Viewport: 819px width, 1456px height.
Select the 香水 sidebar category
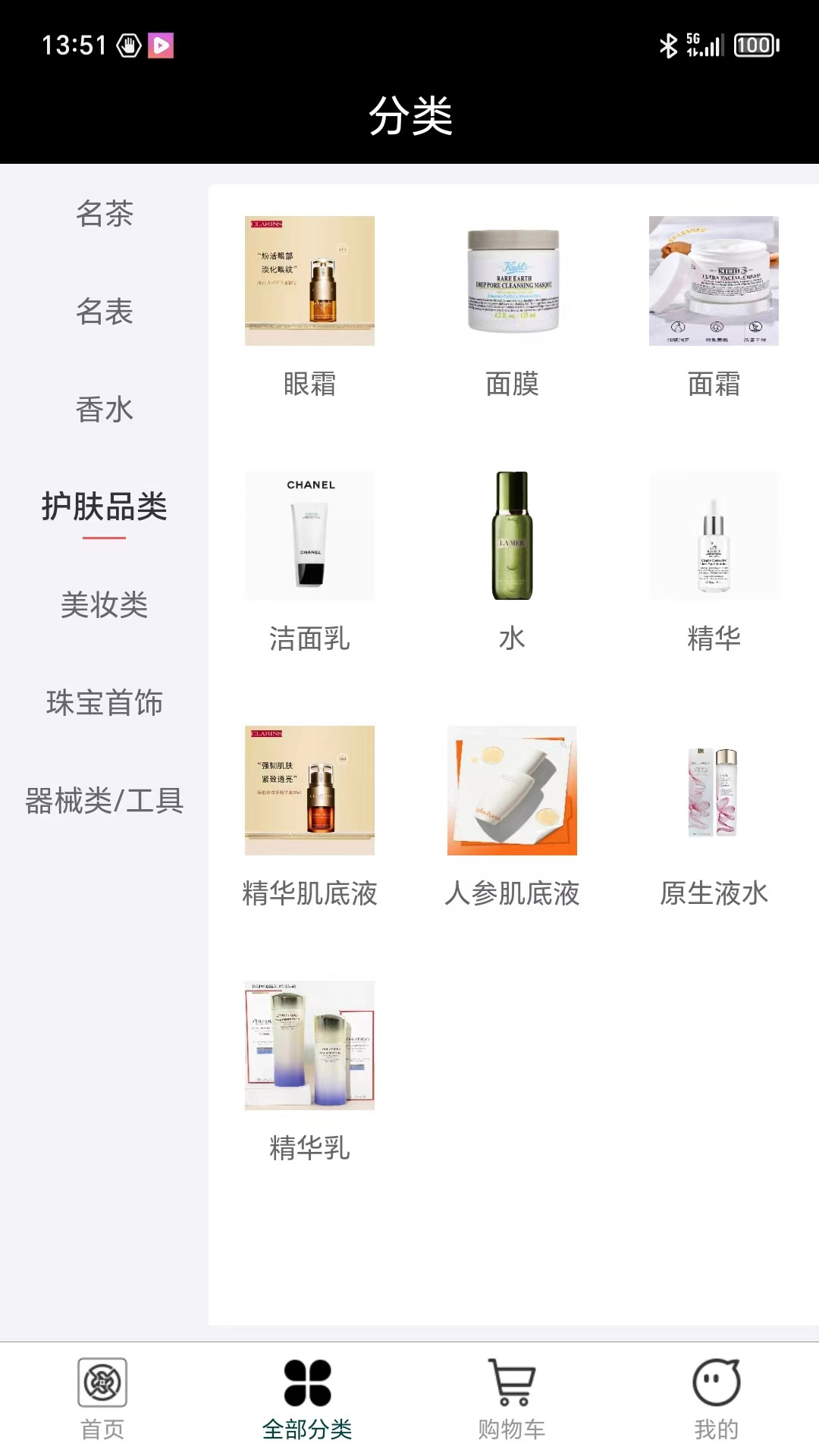click(104, 410)
